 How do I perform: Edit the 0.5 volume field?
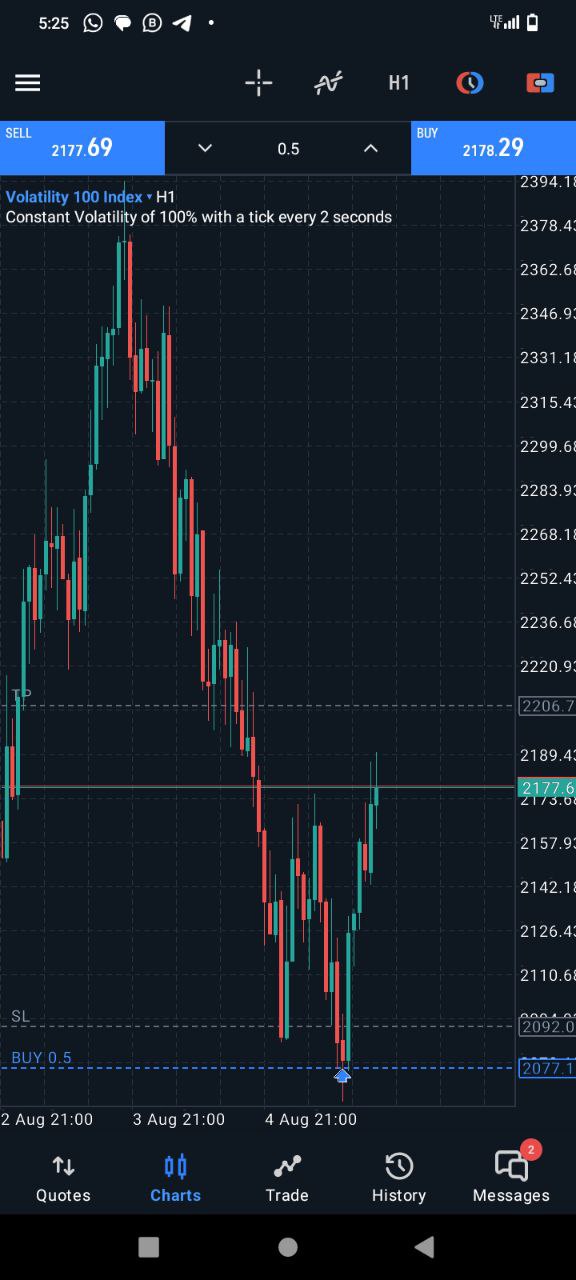[x=288, y=149]
